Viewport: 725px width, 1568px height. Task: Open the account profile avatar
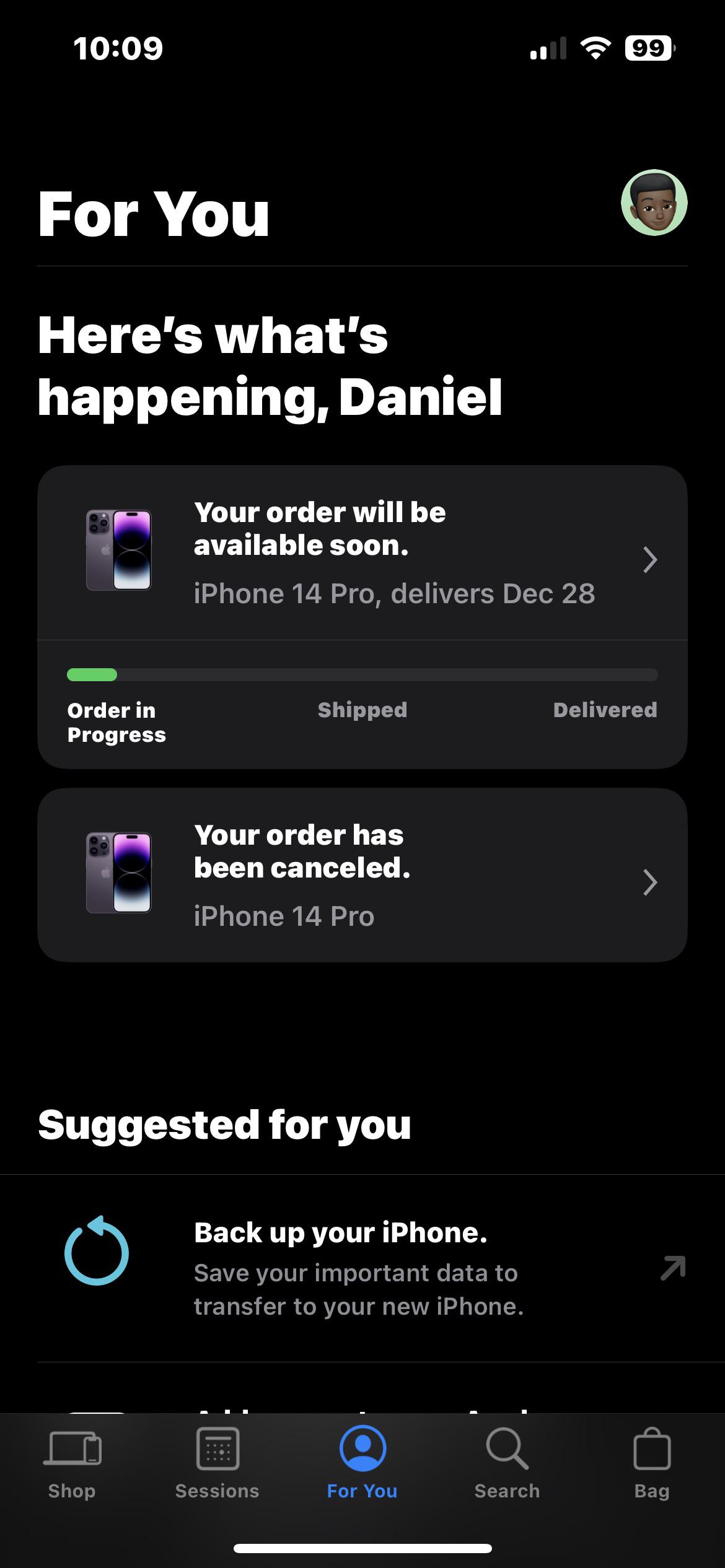654,203
